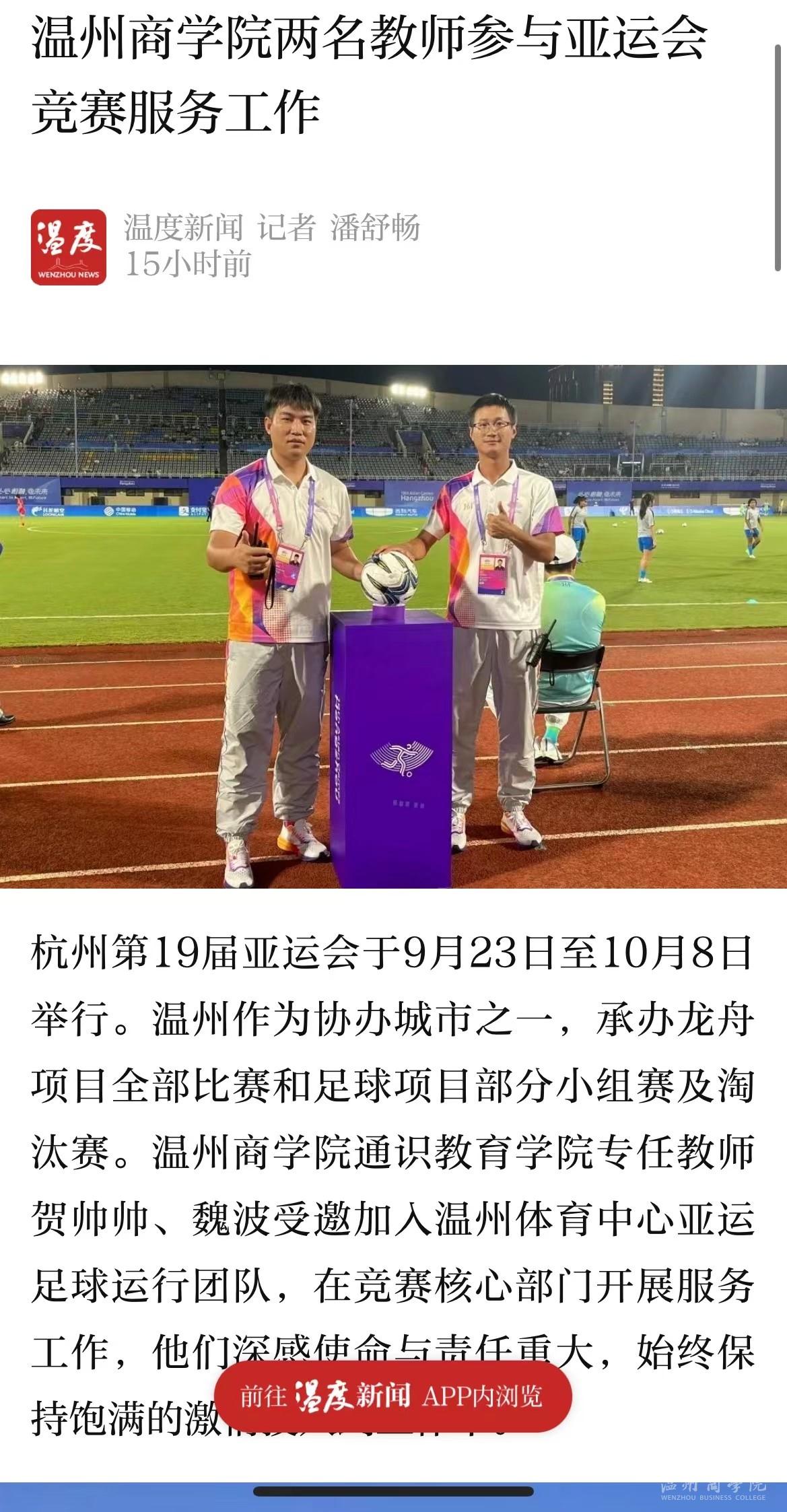Open the 温度新闻 source logo
Screen dimensions: 787x1512
coord(69,247)
